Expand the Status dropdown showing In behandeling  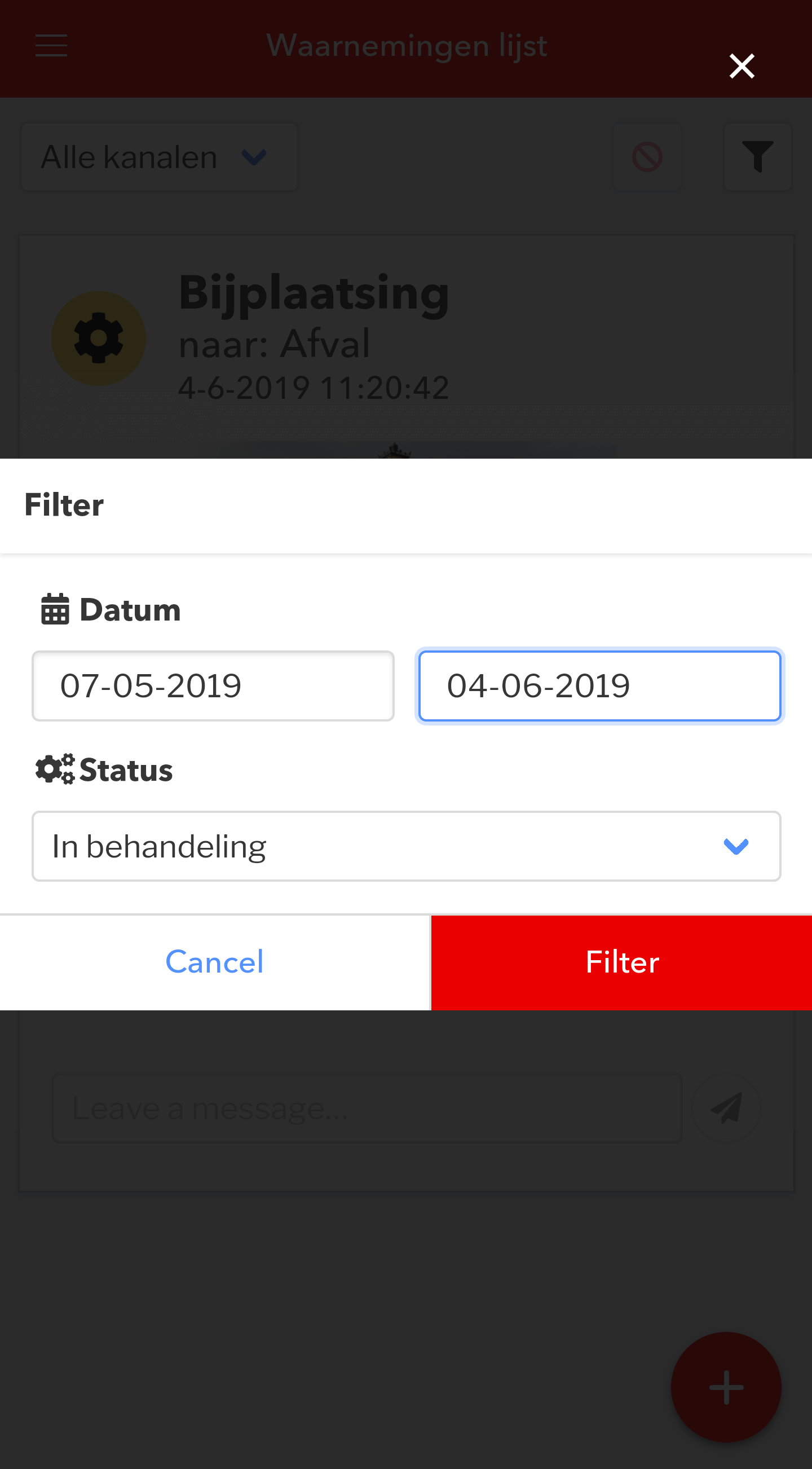[407, 846]
